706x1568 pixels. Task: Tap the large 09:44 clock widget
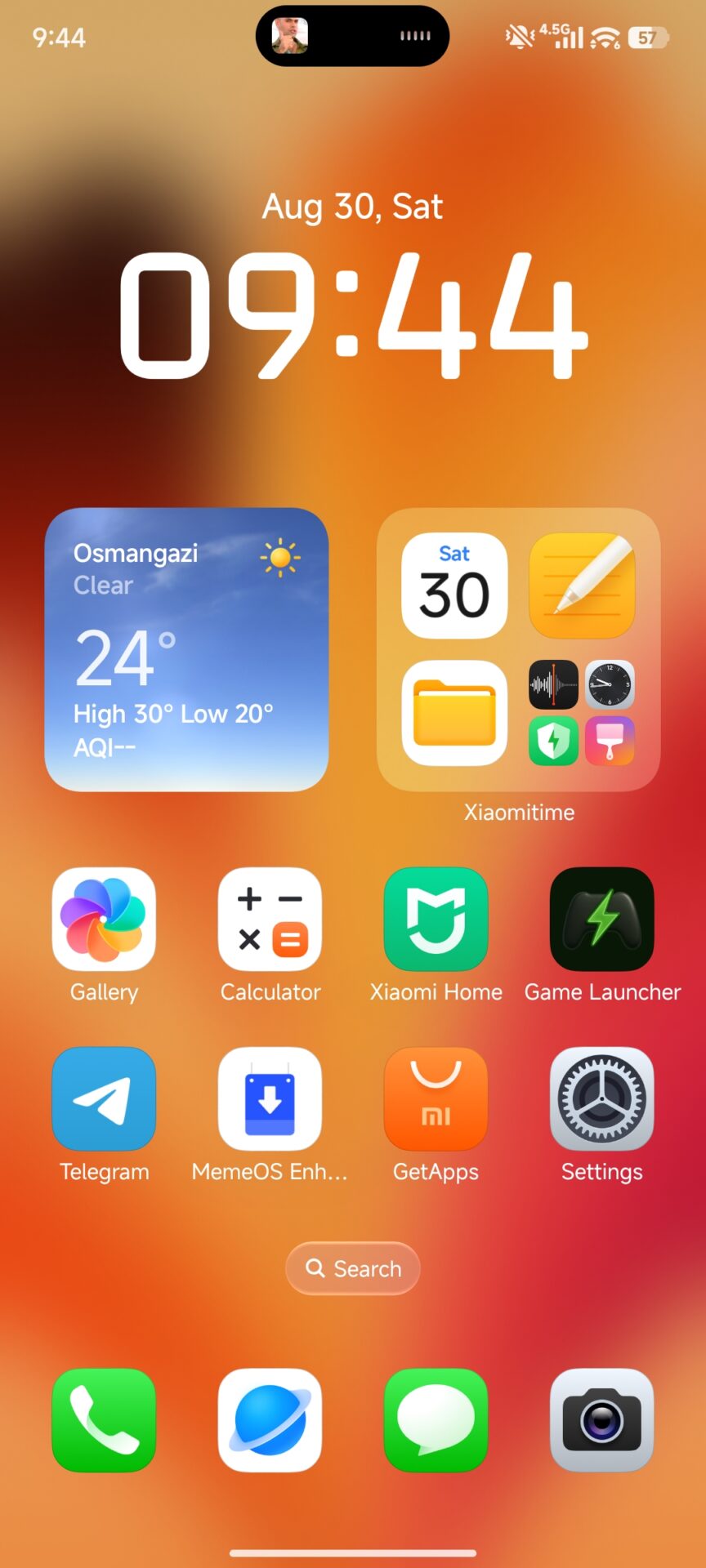(353, 314)
